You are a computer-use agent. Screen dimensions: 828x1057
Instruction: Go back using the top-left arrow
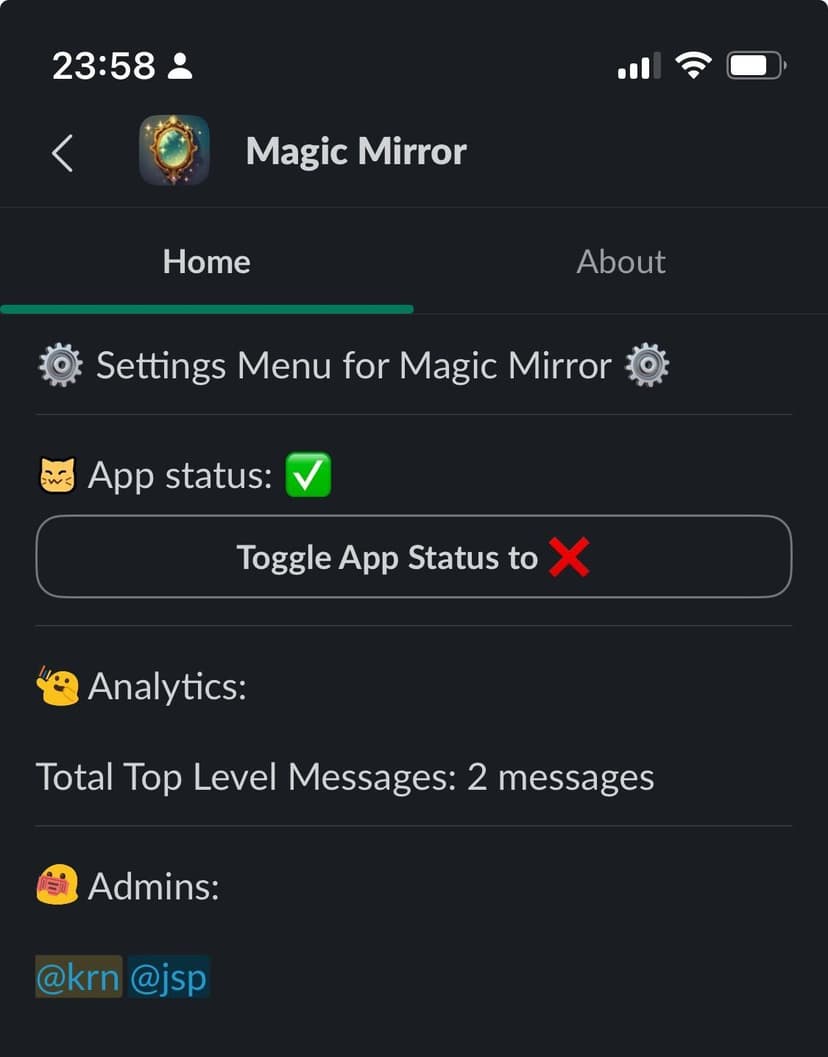coord(62,153)
